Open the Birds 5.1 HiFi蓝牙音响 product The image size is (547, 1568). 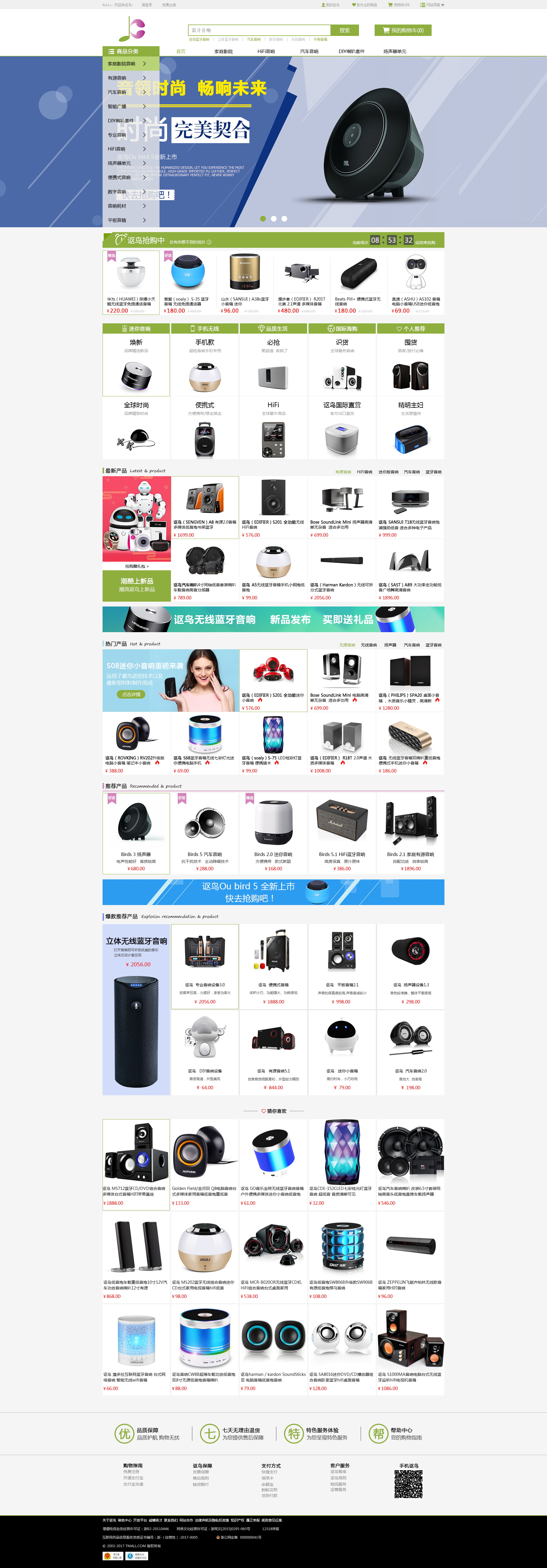342,834
